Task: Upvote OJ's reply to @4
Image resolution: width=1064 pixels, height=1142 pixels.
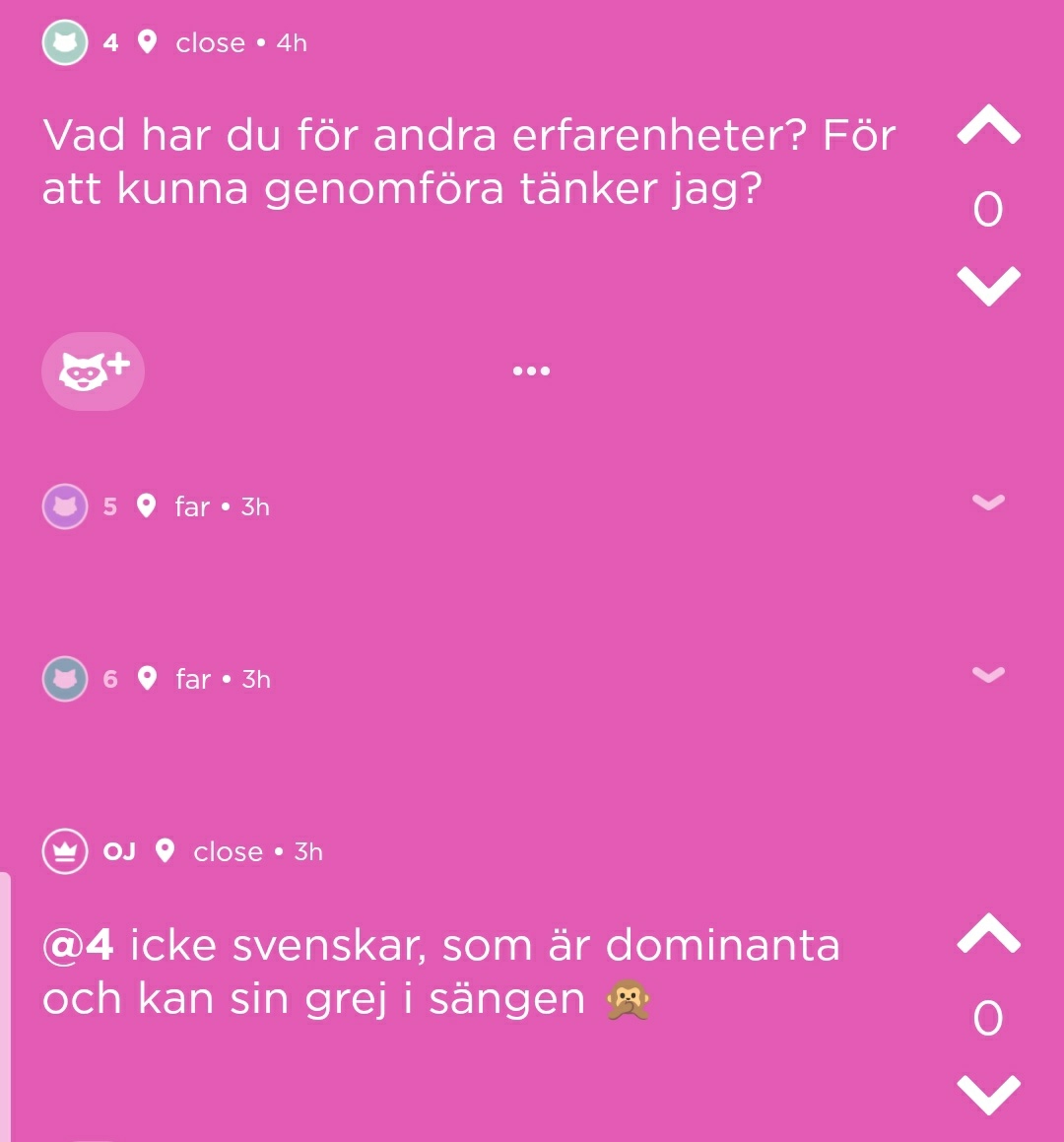Action: pyautogui.click(x=988, y=933)
